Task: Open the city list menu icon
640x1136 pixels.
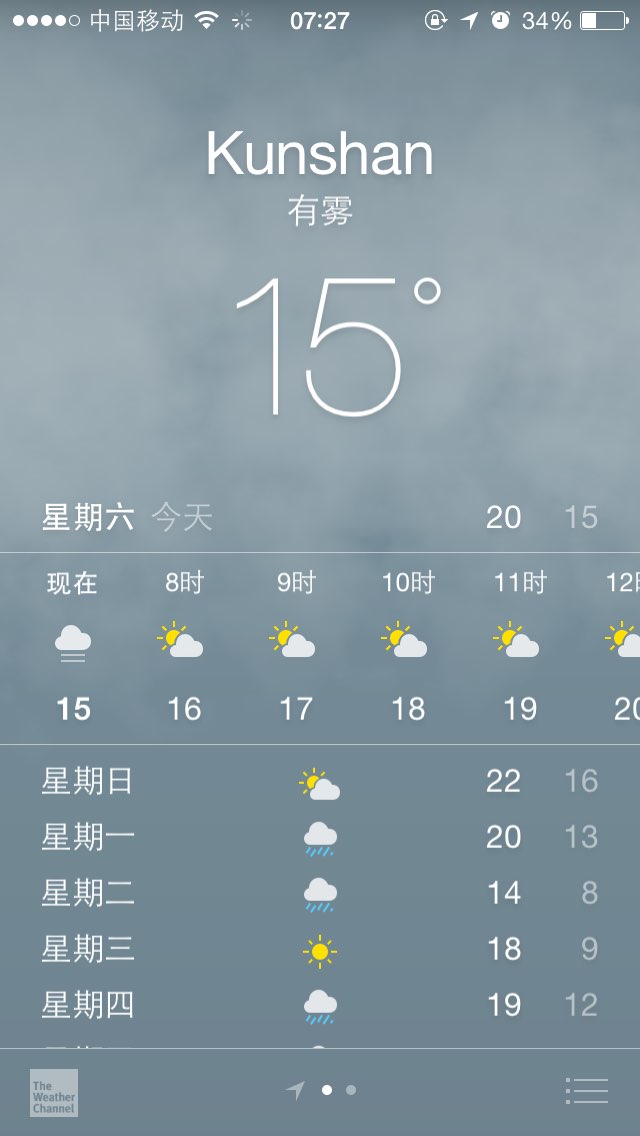Action: coord(586,1090)
